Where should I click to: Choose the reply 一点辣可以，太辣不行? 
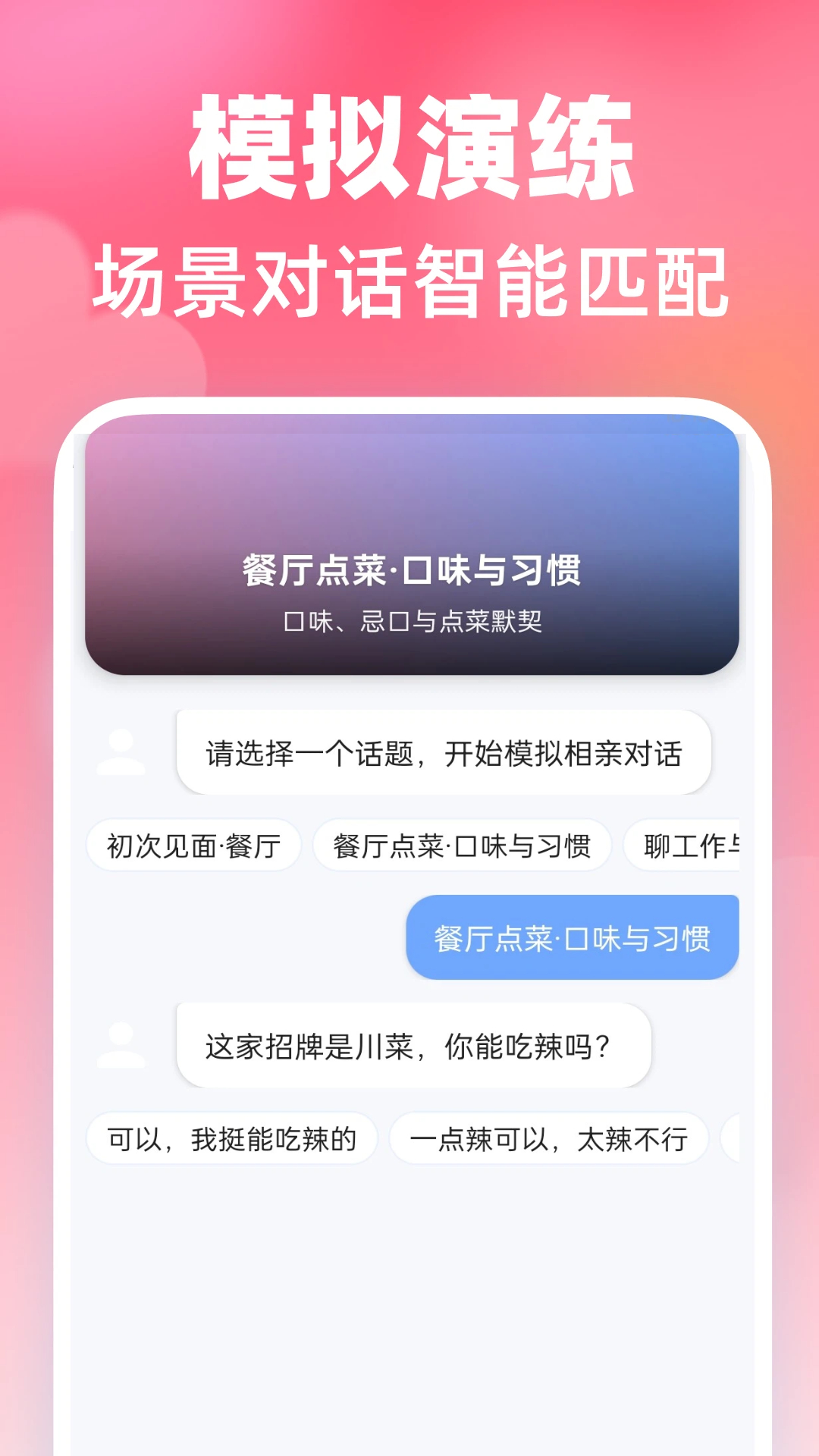549,1136
